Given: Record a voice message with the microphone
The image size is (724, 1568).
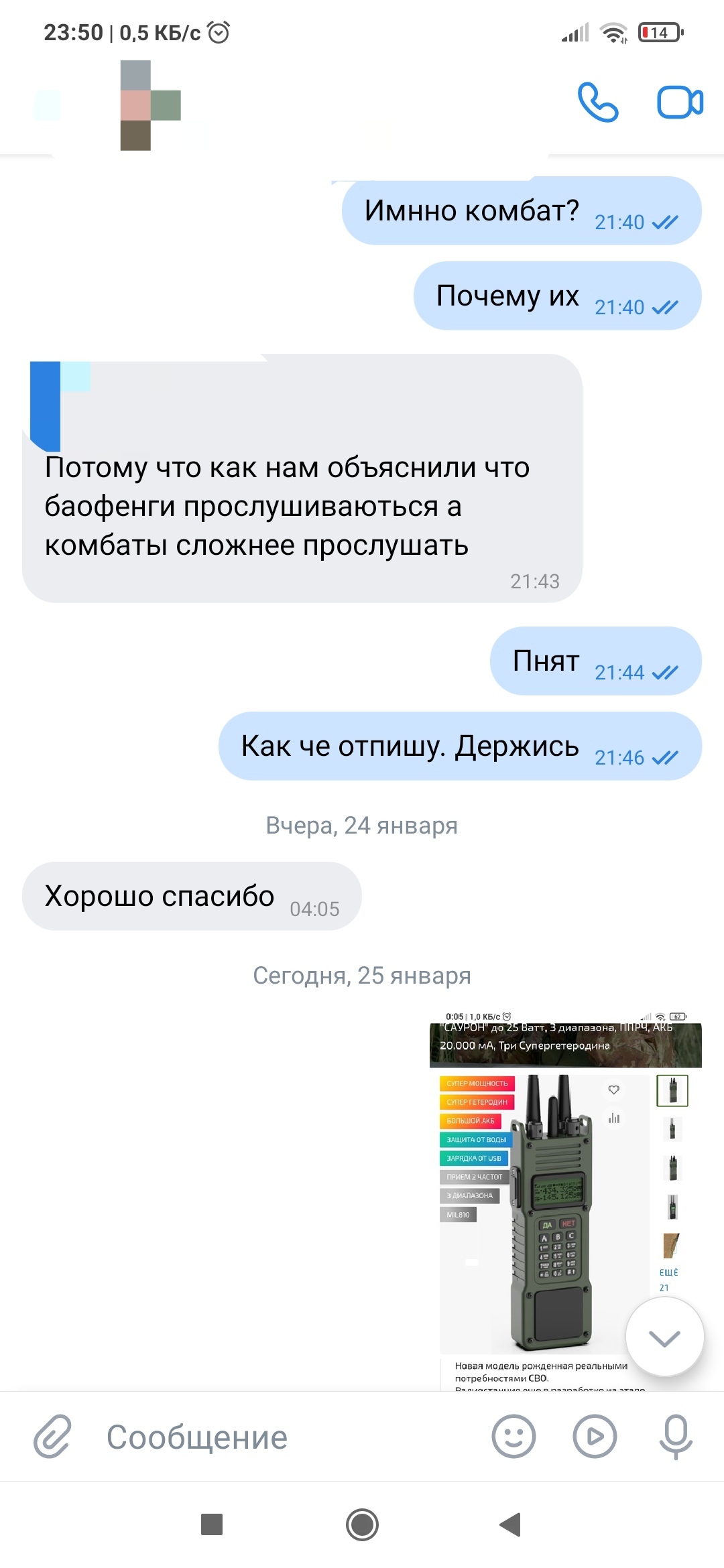Looking at the screenshot, I should click(676, 1437).
